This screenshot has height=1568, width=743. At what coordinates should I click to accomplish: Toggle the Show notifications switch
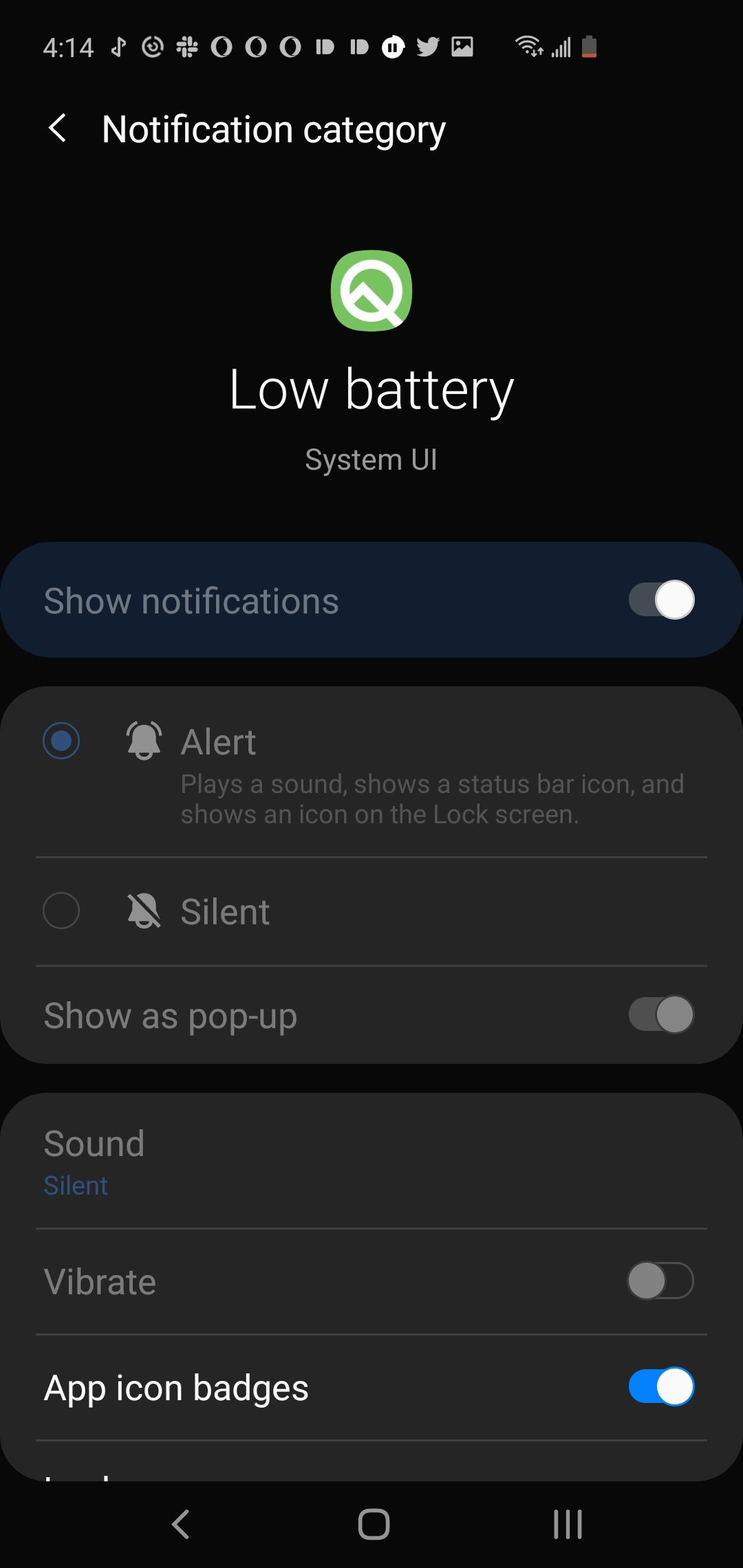660,600
